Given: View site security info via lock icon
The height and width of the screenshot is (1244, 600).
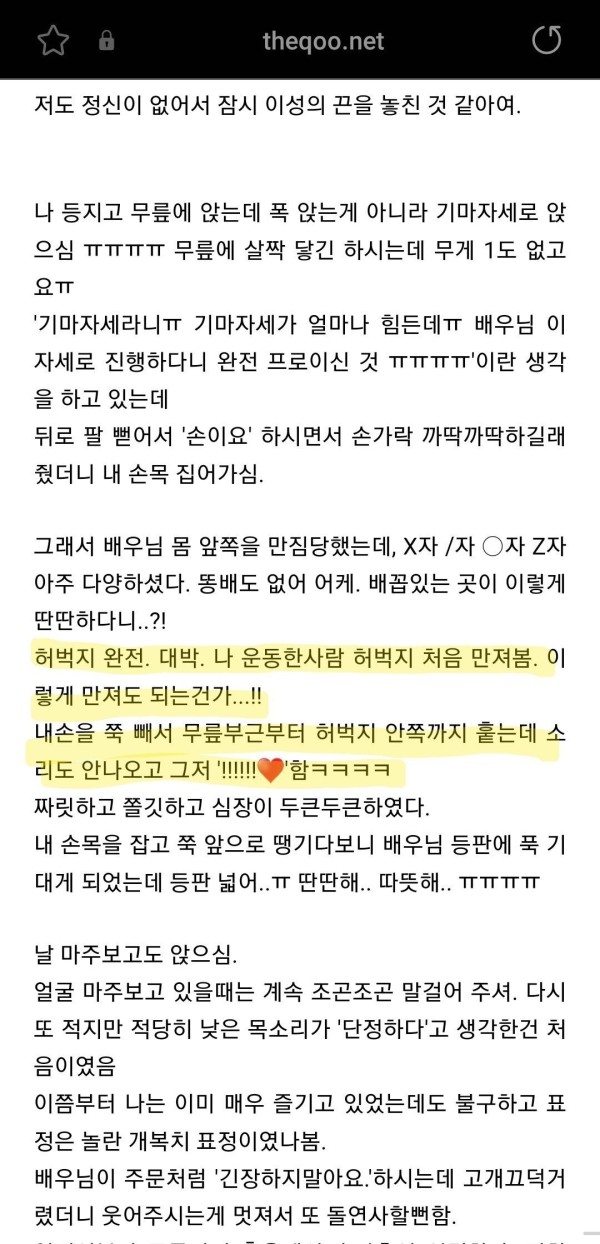Looking at the screenshot, I should pos(106,41).
